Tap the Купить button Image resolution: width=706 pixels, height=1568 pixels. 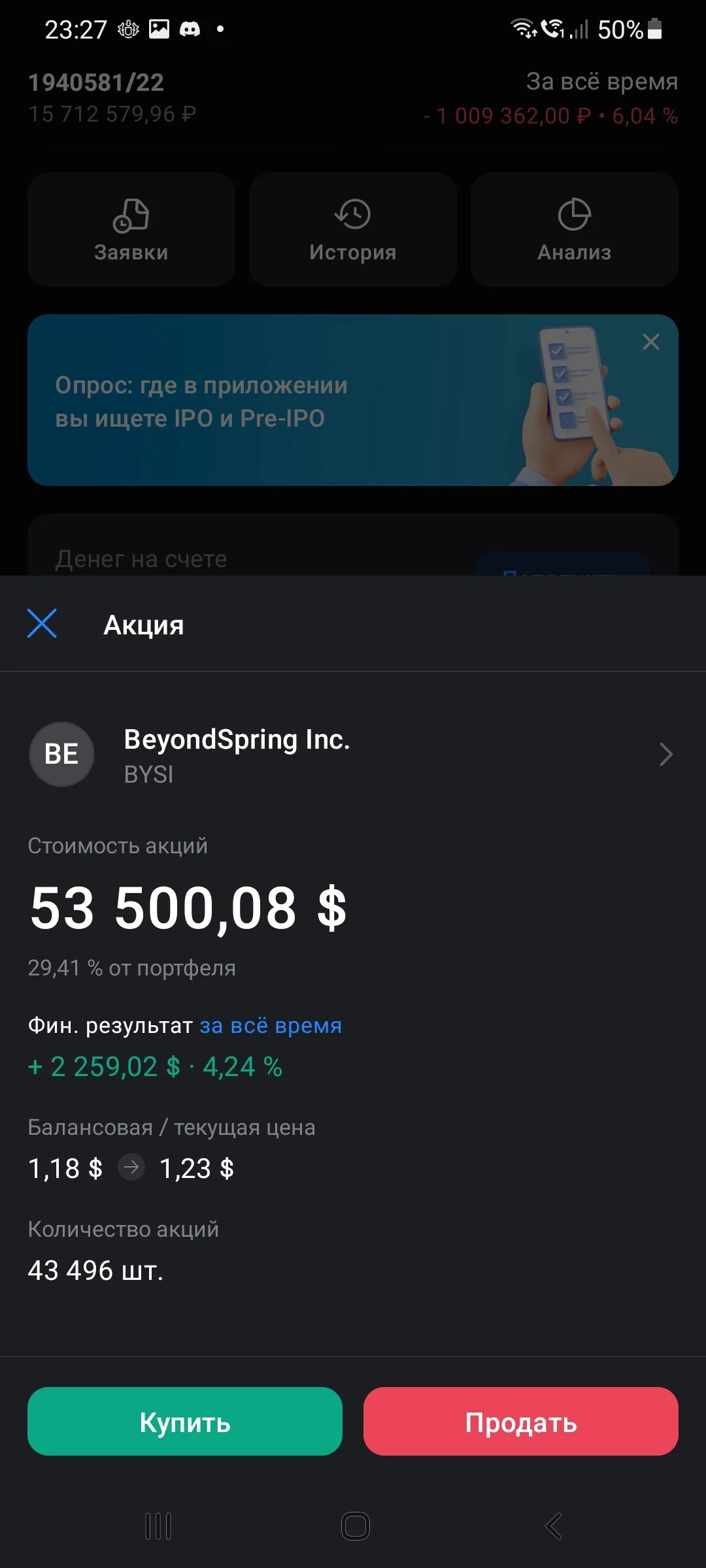pos(185,1421)
